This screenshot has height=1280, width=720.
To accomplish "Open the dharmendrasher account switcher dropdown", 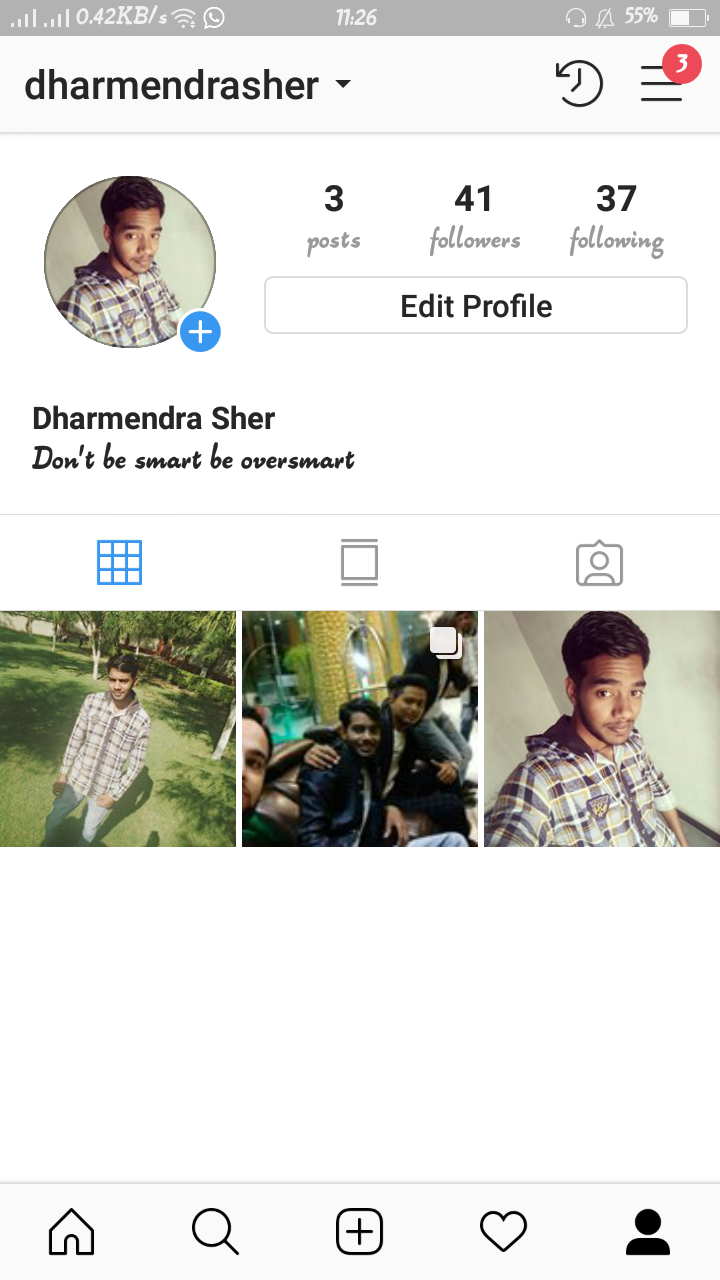I will point(187,85).
